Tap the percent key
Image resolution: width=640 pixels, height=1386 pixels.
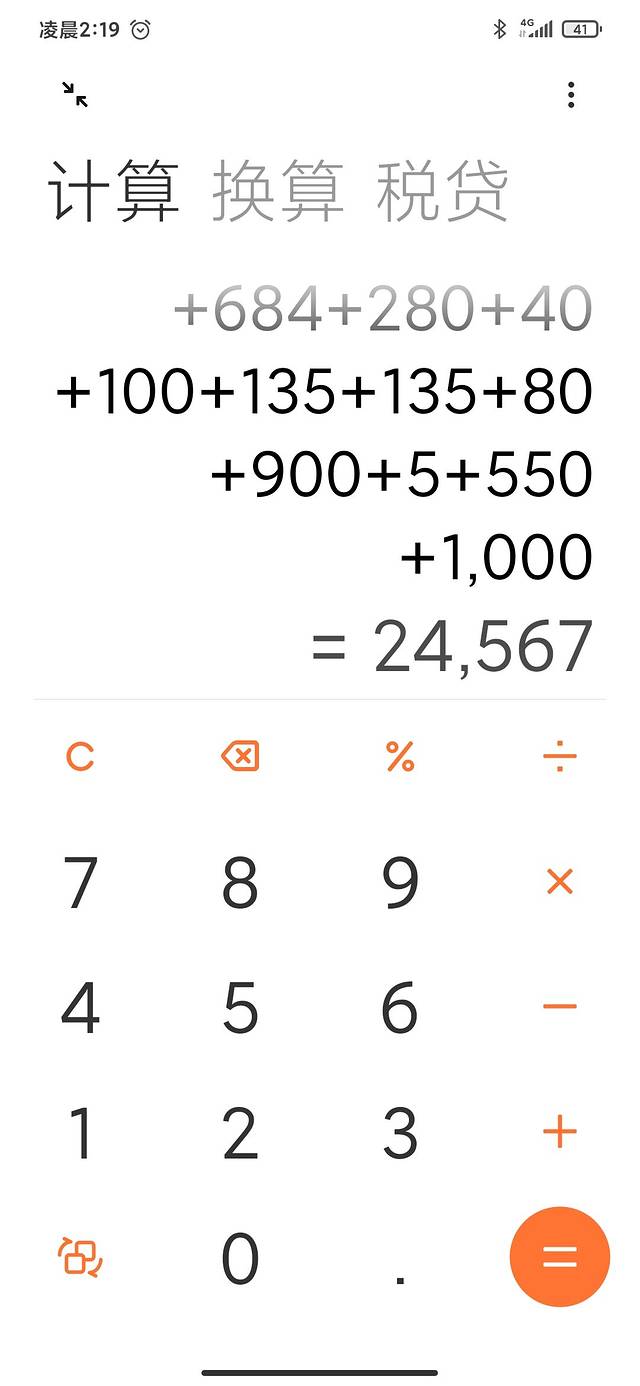click(x=400, y=757)
